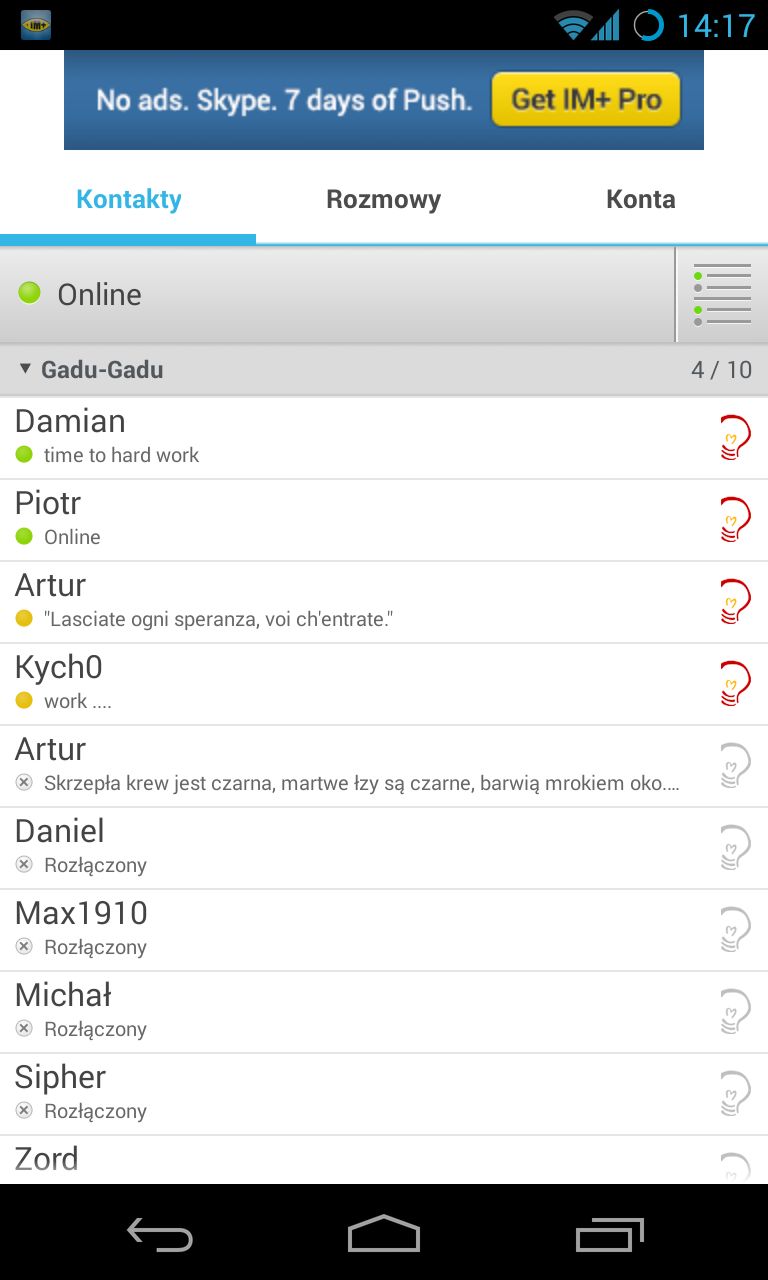Open chat with Max1910
Viewport: 768px width, 1280px height.
384,930
